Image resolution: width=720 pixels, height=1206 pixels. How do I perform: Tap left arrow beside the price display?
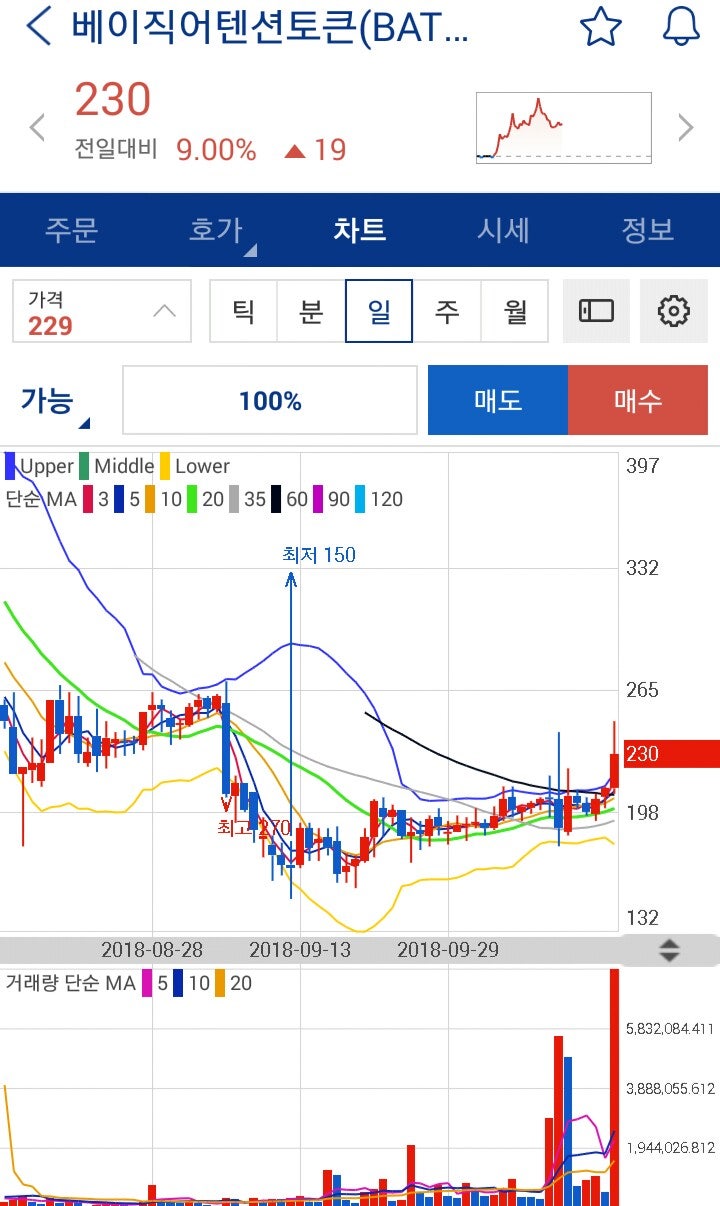pos(36,127)
